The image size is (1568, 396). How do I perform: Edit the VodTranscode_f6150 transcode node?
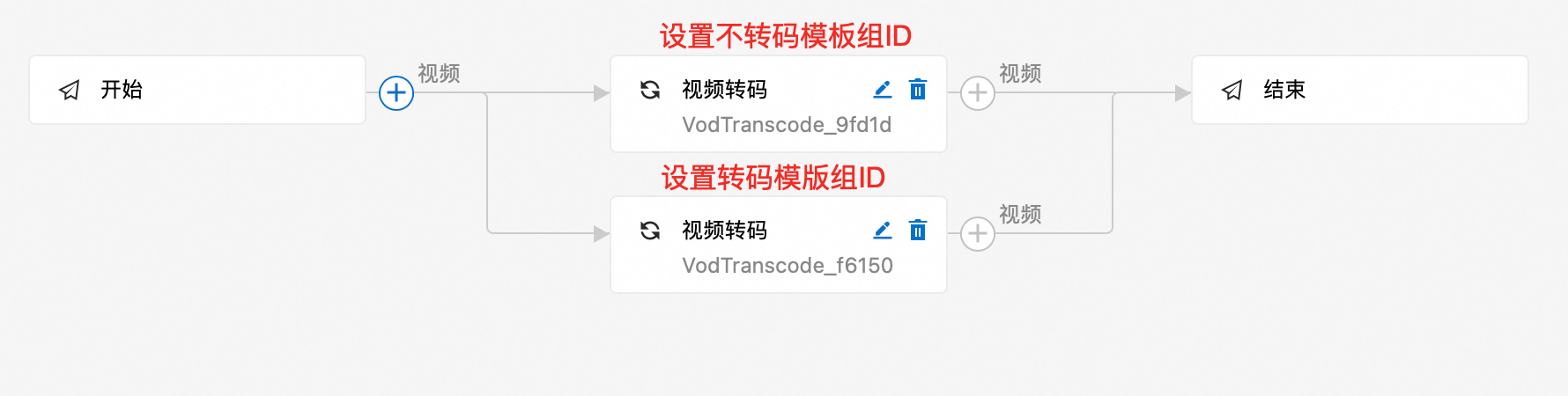tap(882, 230)
